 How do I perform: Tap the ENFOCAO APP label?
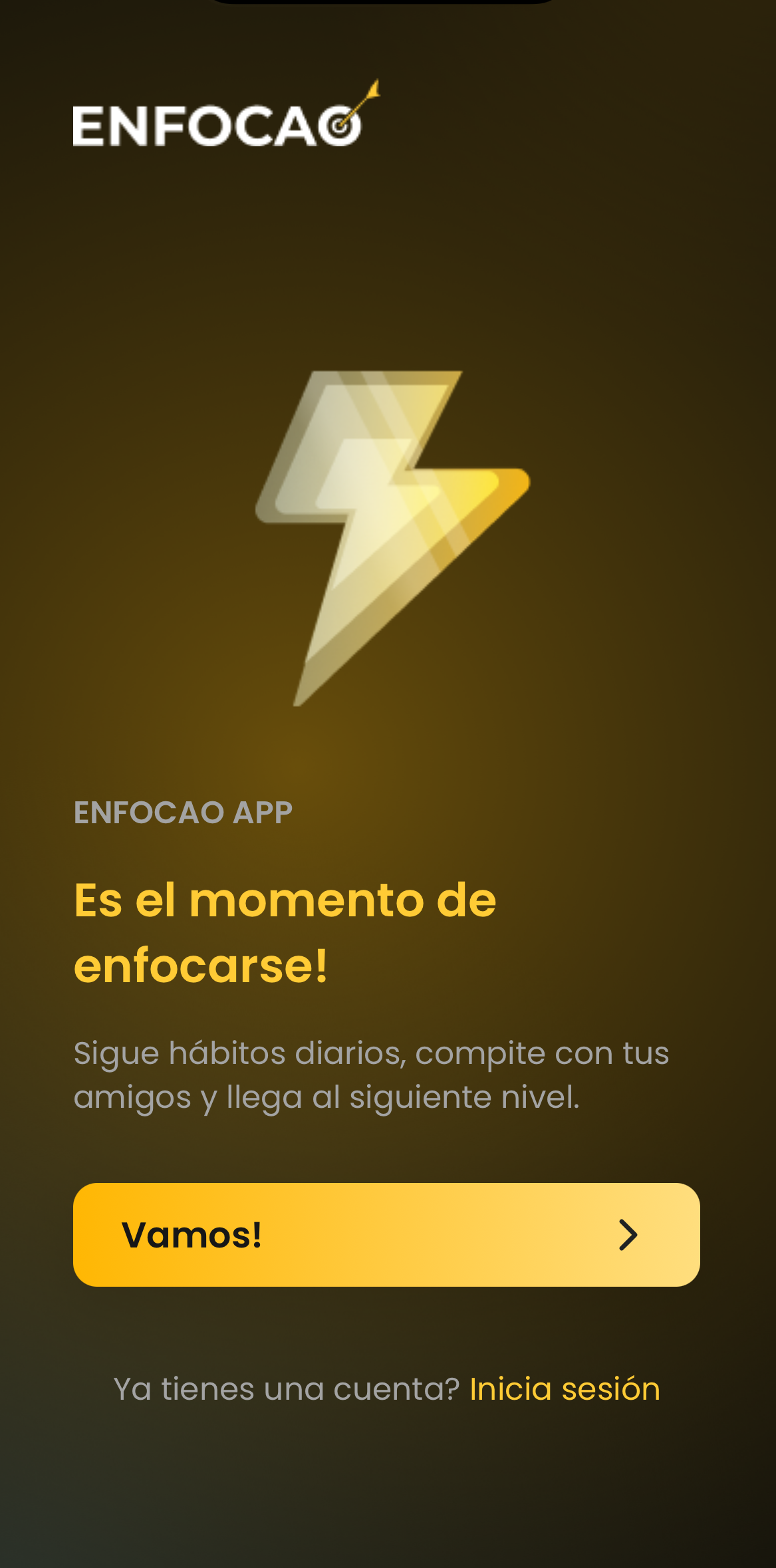(182, 813)
